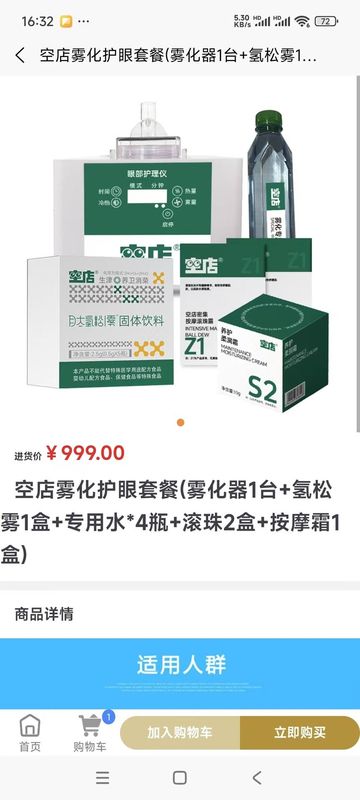Go back using the top-left arrow
The height and width of the screenshot is (800, 360).
[x=20, y=56]
